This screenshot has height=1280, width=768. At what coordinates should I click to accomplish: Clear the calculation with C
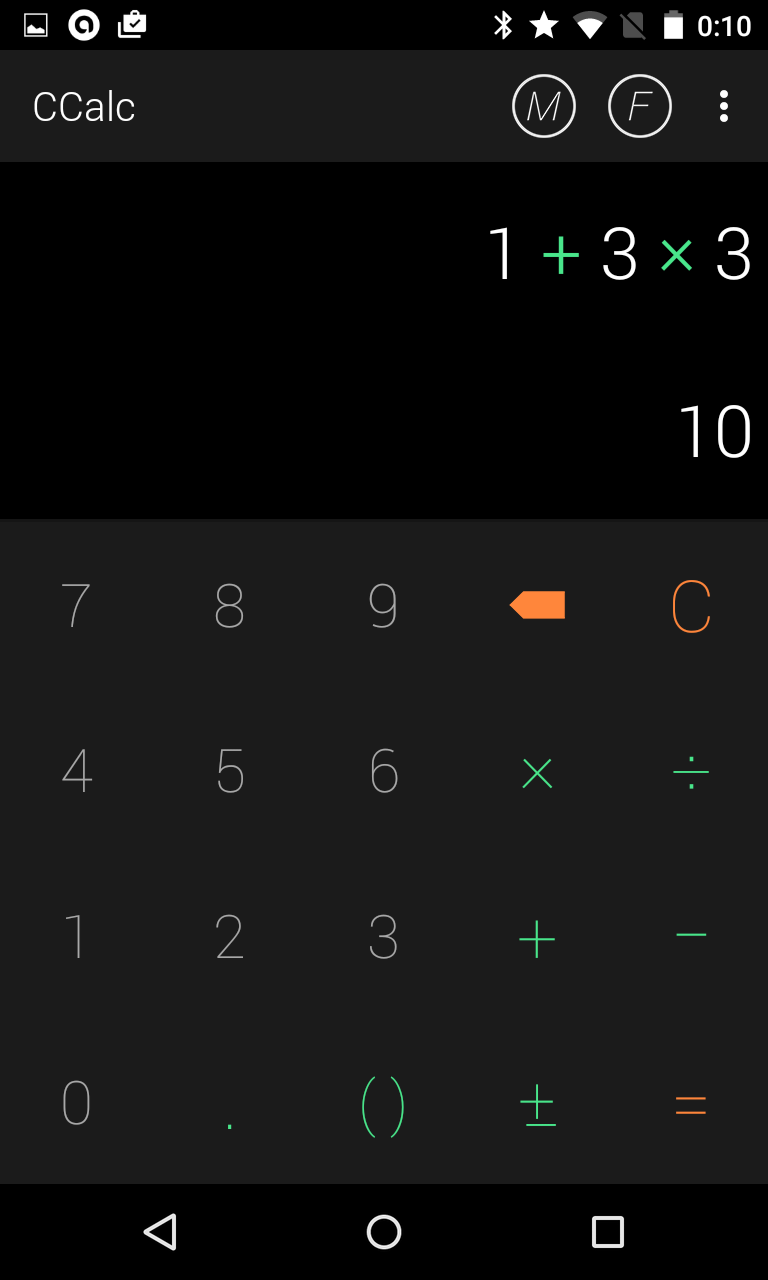[691, 605]
